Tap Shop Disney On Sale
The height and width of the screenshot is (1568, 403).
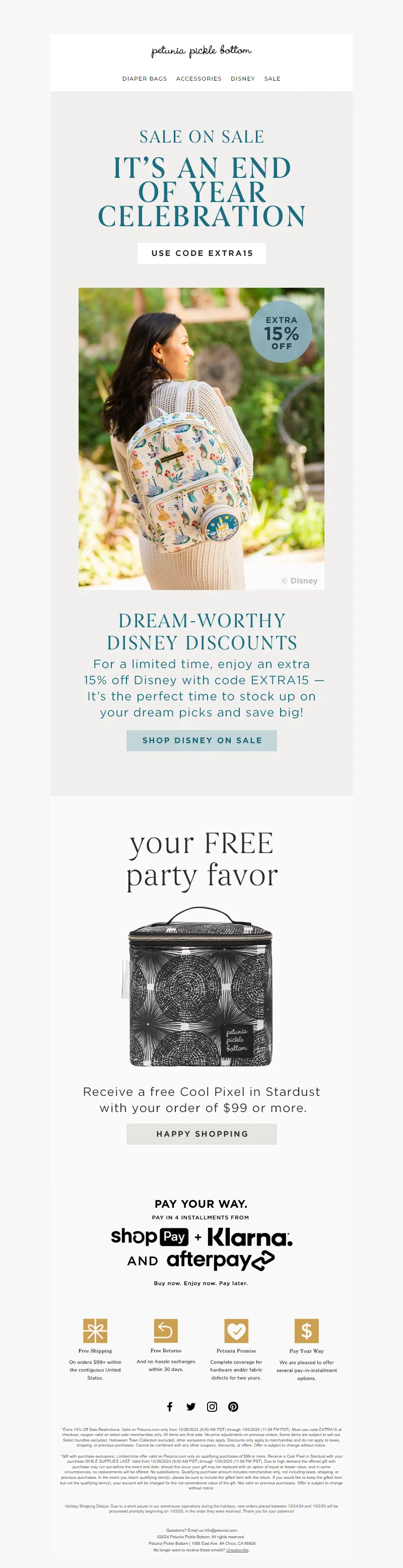201,740
